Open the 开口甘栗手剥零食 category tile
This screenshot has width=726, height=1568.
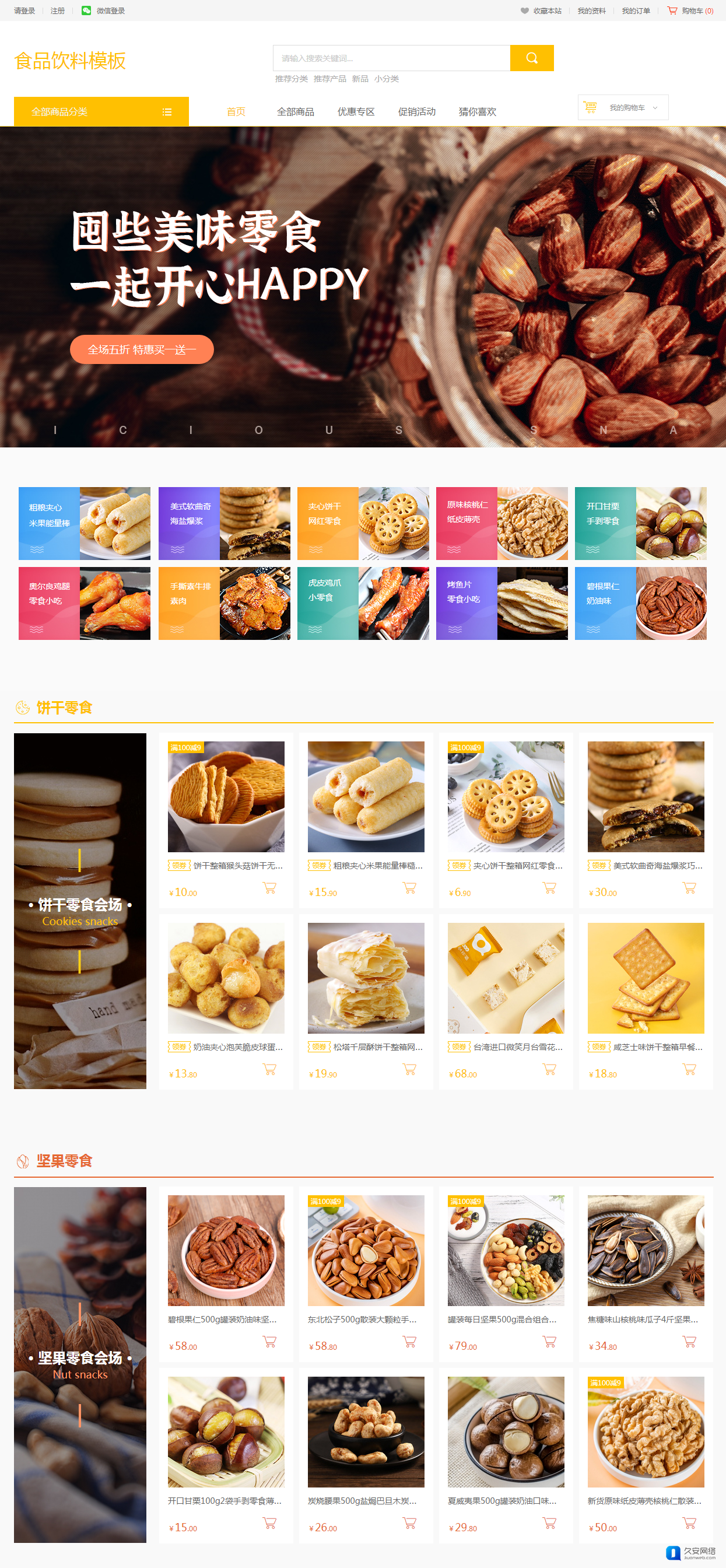[x=640, y=523]
